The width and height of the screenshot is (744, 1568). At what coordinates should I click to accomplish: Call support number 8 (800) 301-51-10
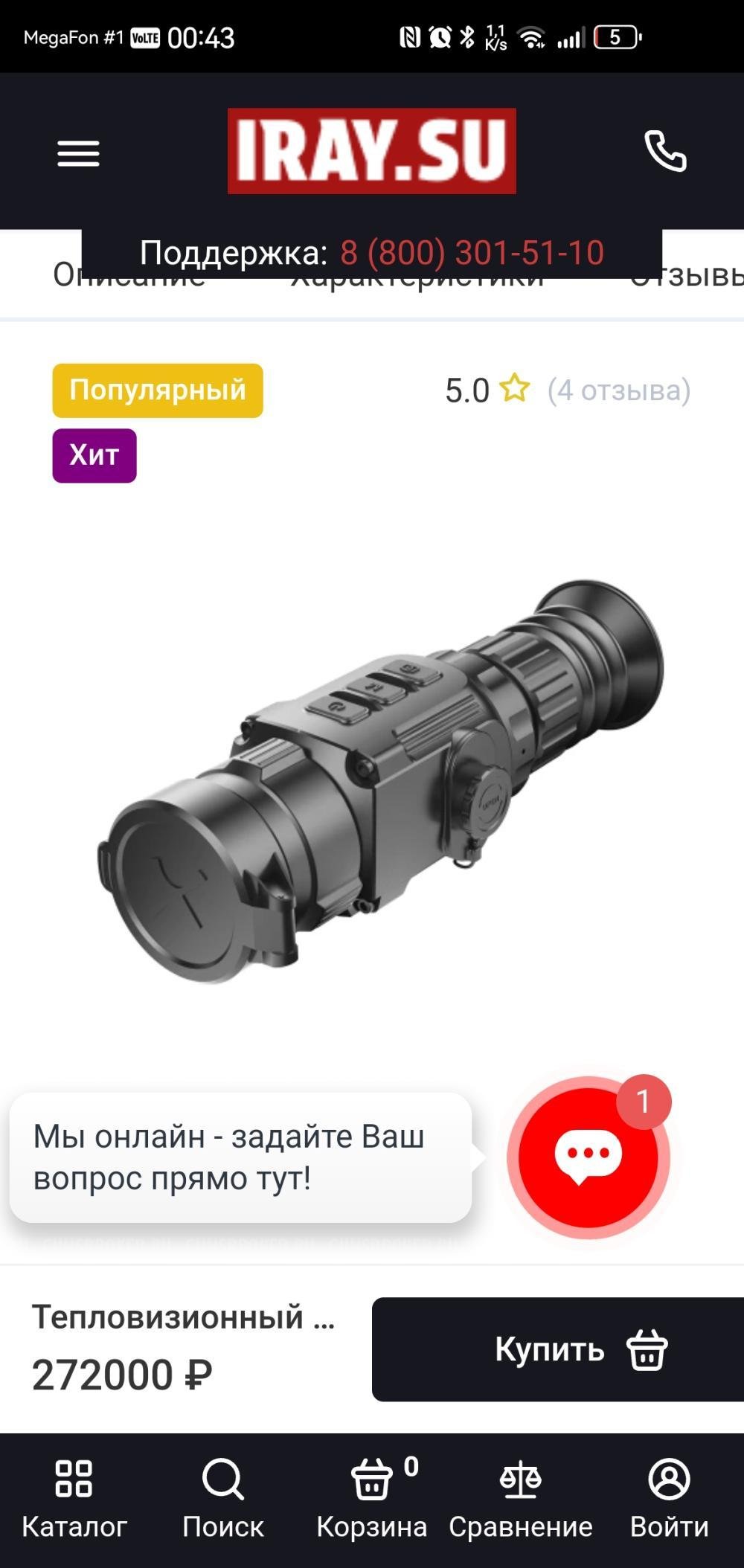[x=472, y=253]
